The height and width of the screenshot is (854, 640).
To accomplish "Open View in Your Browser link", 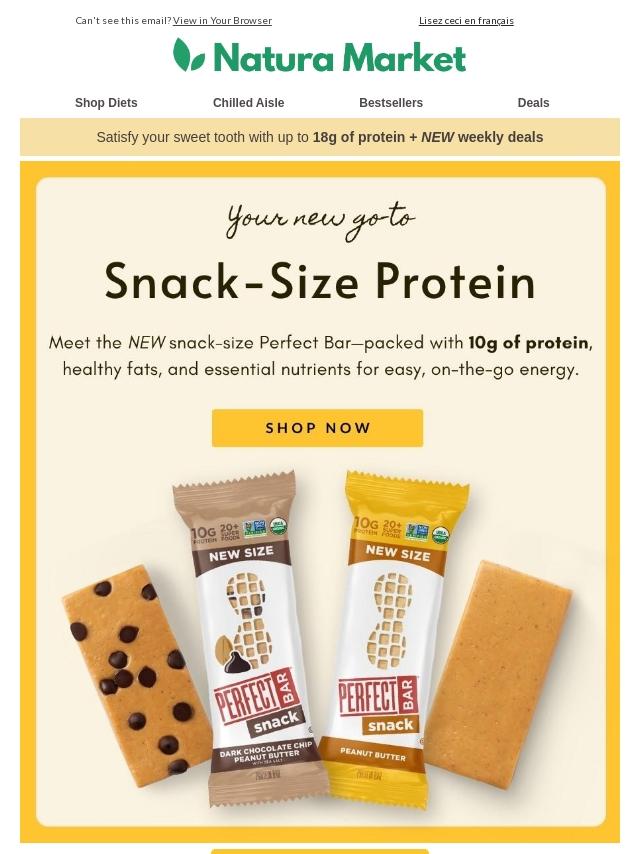I will point(222,21).
